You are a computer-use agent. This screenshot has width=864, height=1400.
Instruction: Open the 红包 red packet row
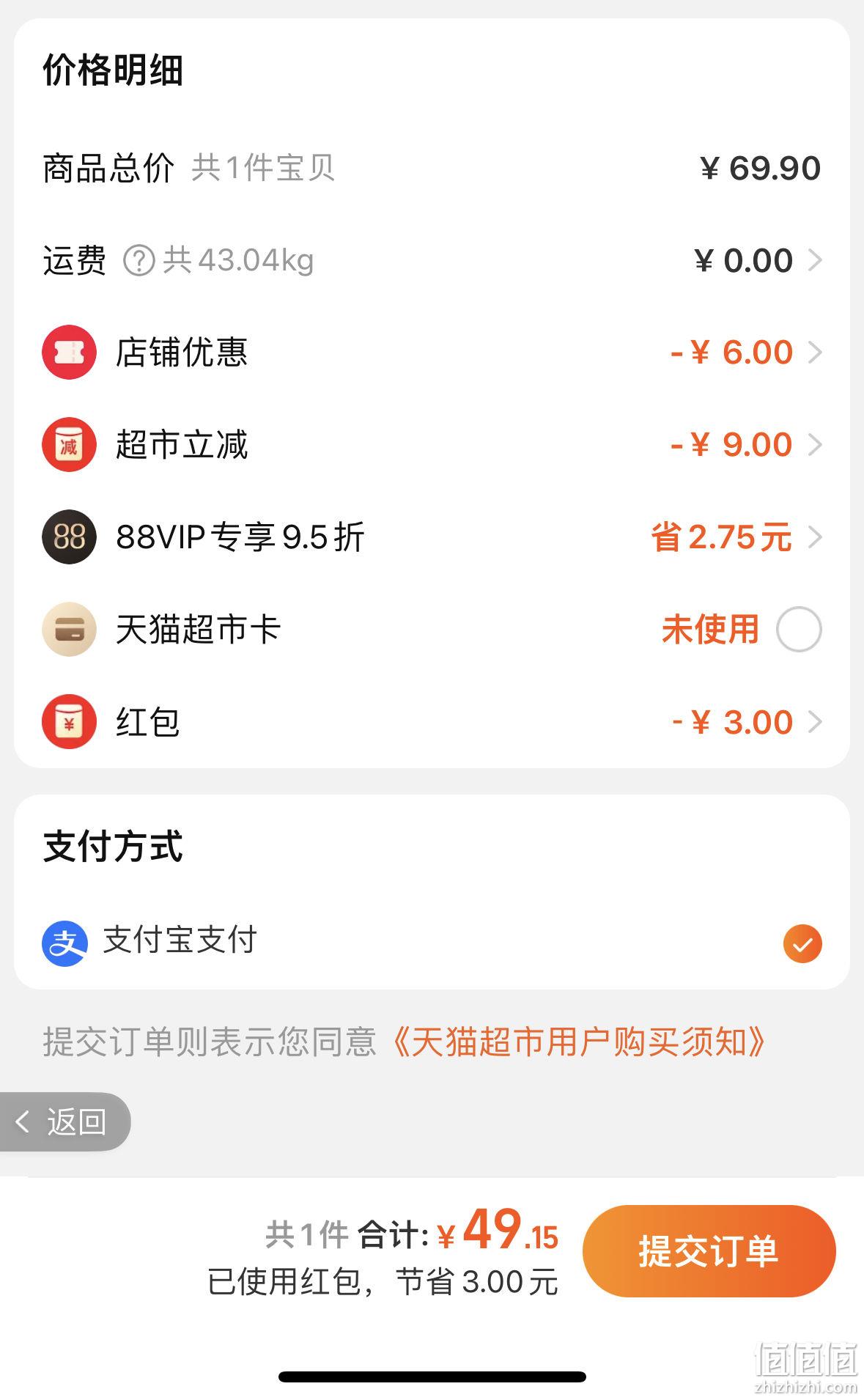tap(432, 722)
